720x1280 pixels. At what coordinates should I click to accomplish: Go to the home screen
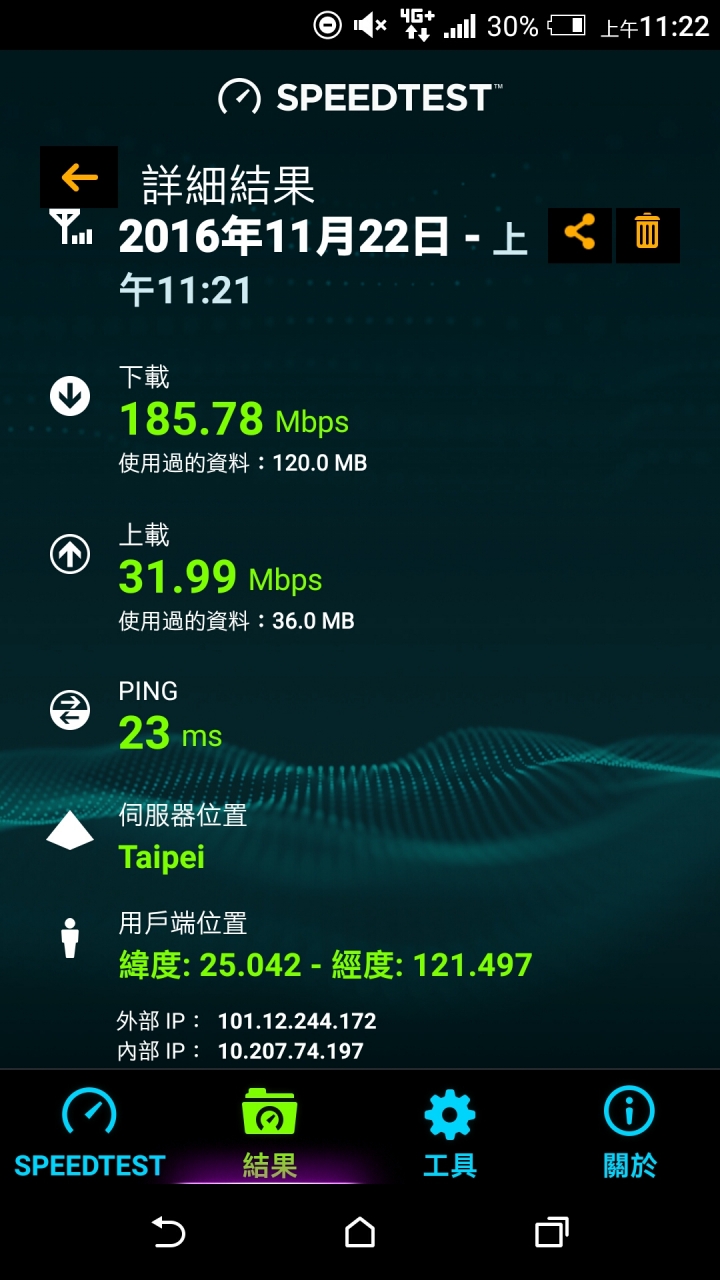click(360, 1233)
